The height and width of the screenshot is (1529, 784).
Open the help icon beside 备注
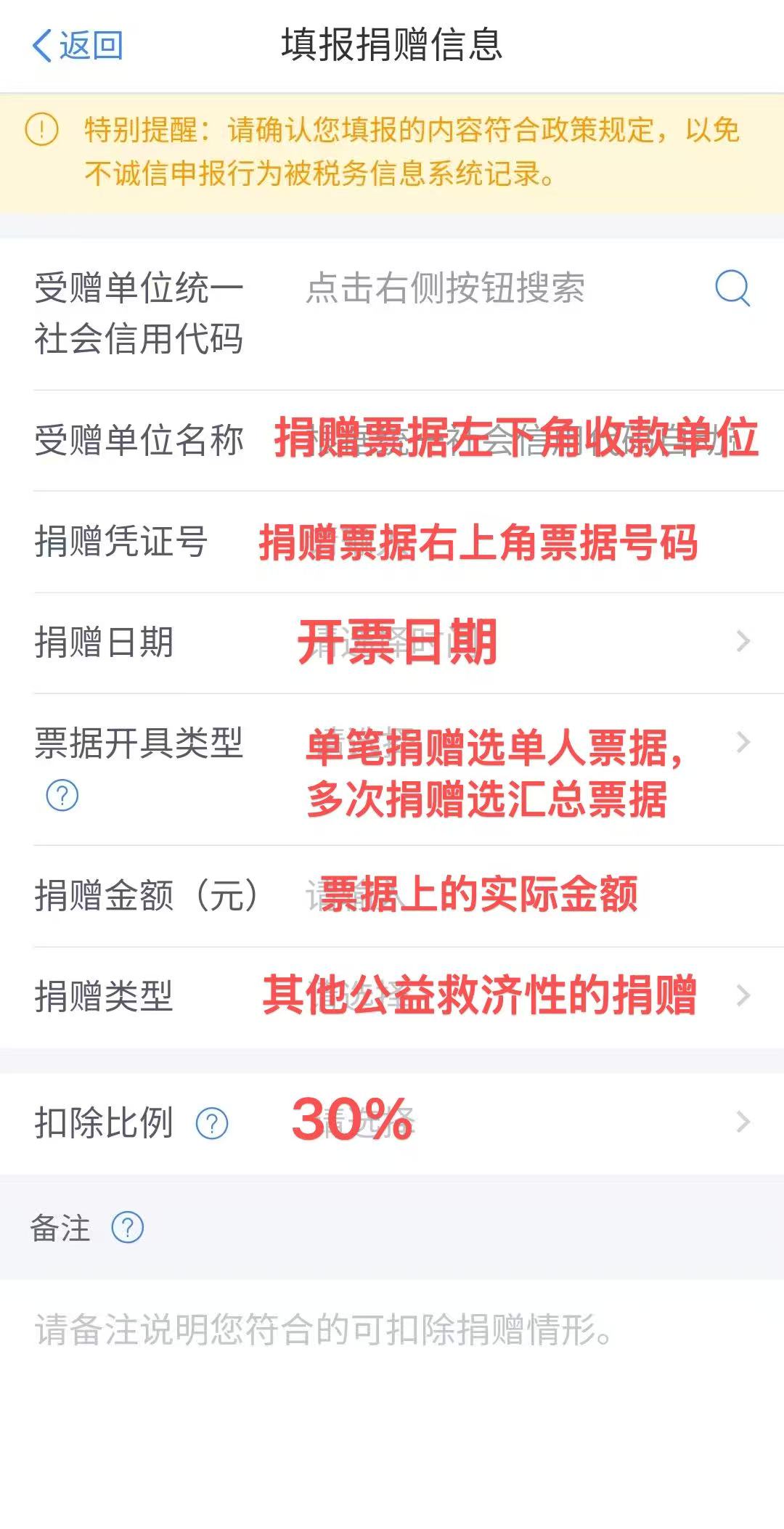pos(128,1228)
